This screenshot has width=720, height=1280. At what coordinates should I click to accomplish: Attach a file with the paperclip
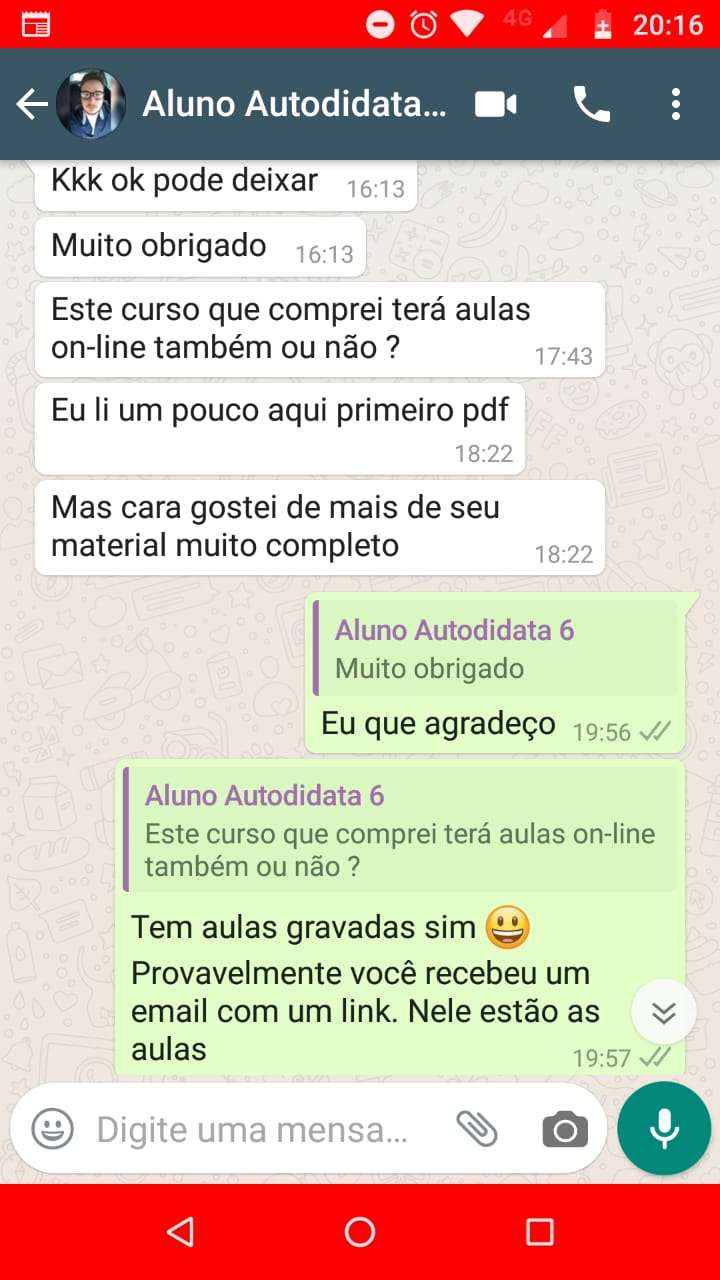(477, 1130)
